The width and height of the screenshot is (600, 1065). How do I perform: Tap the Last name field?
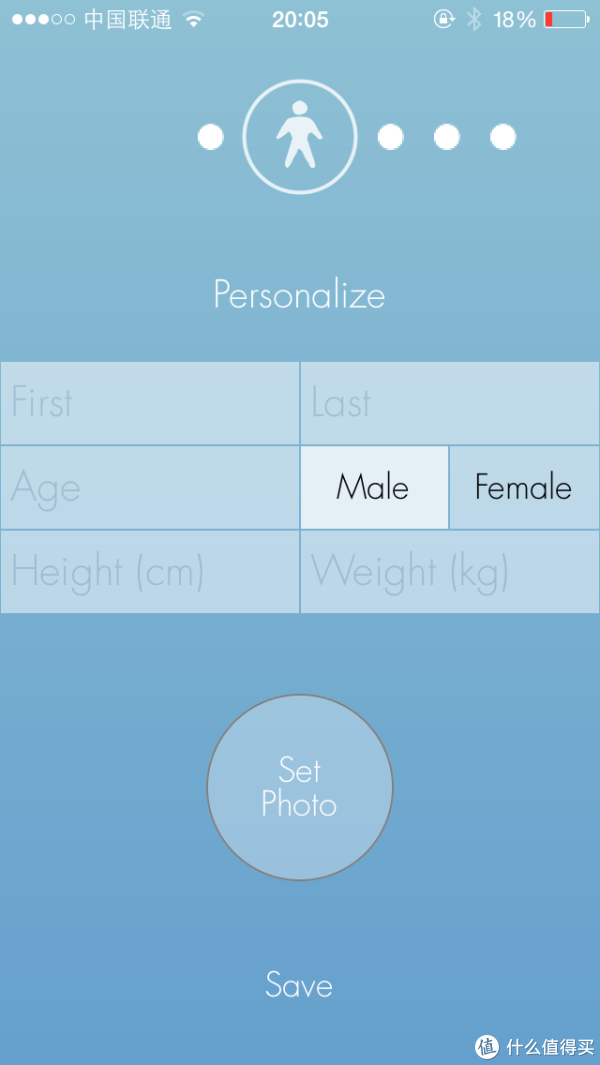[450, 403]
